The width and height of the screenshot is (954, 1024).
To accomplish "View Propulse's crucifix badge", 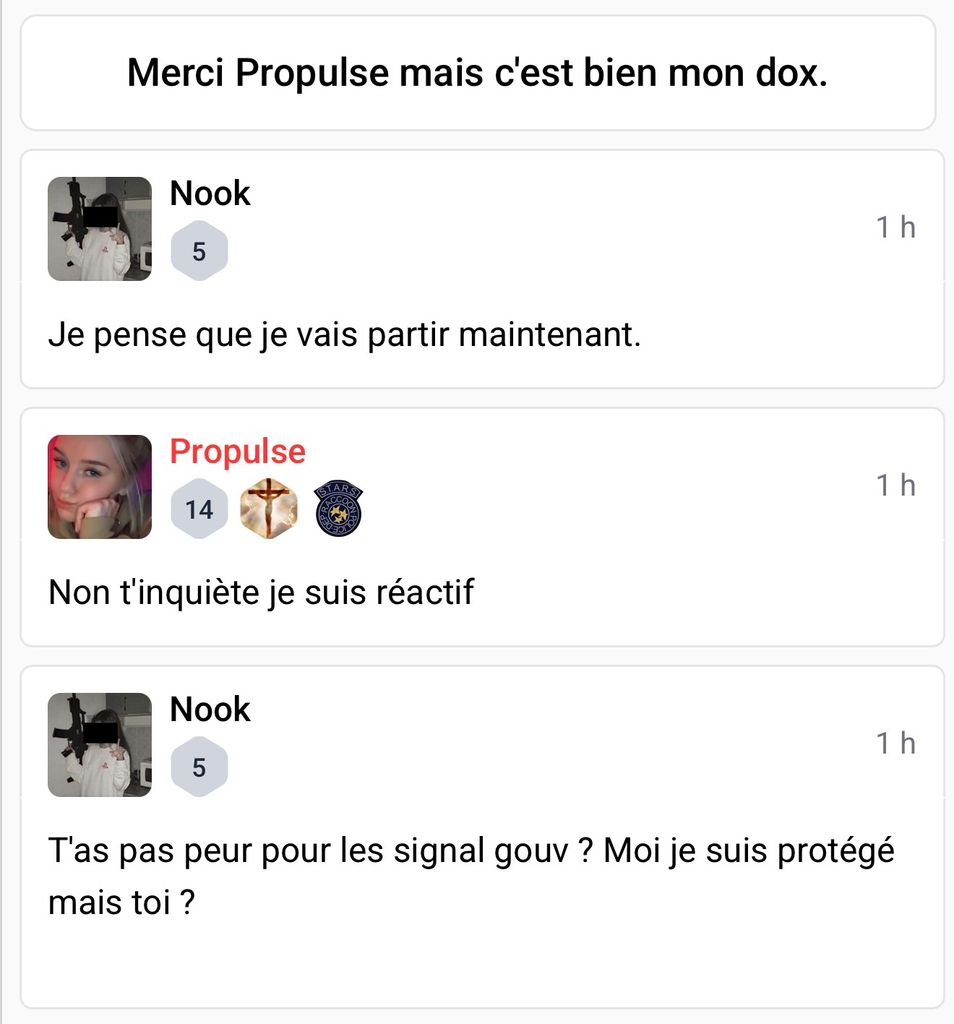I will pos(269,509).
